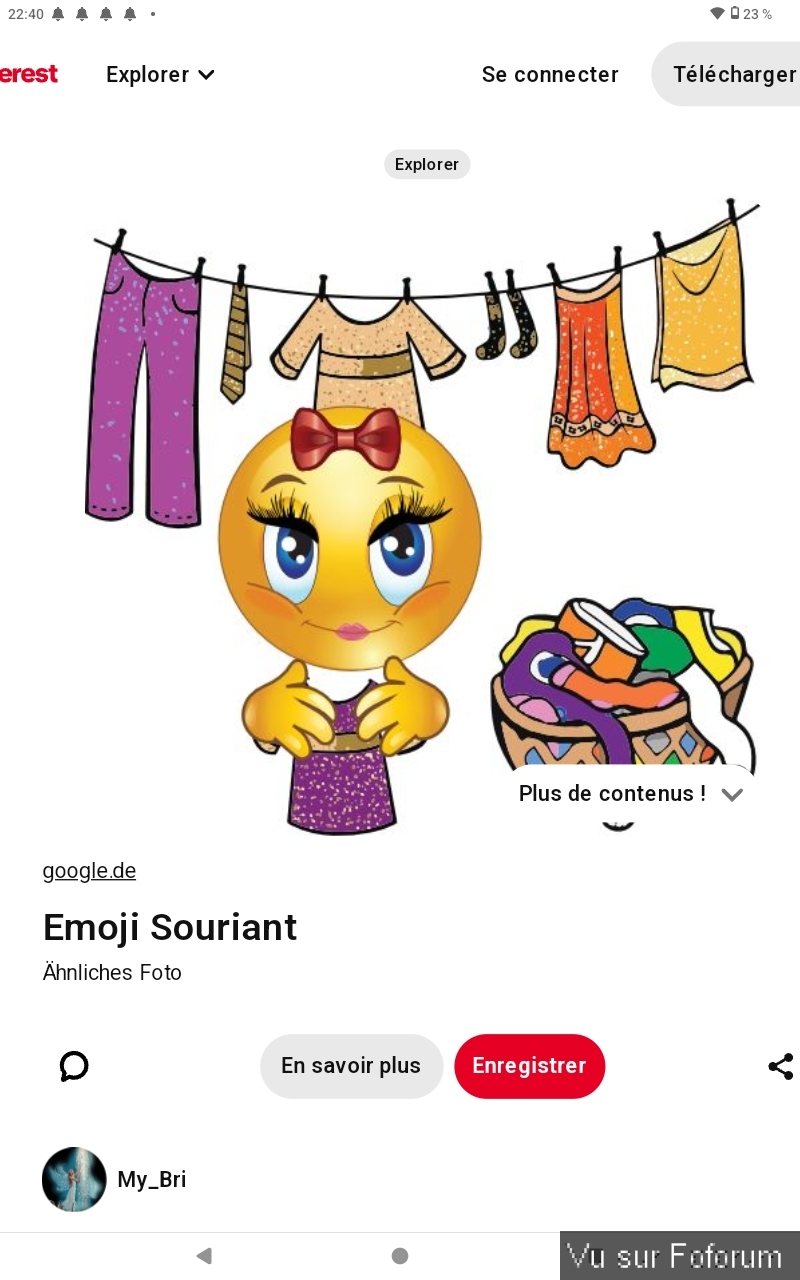Screen dimensions: 800x1280
Task: Save the pin with Enregistrer
Action: tap(529, 1066)
